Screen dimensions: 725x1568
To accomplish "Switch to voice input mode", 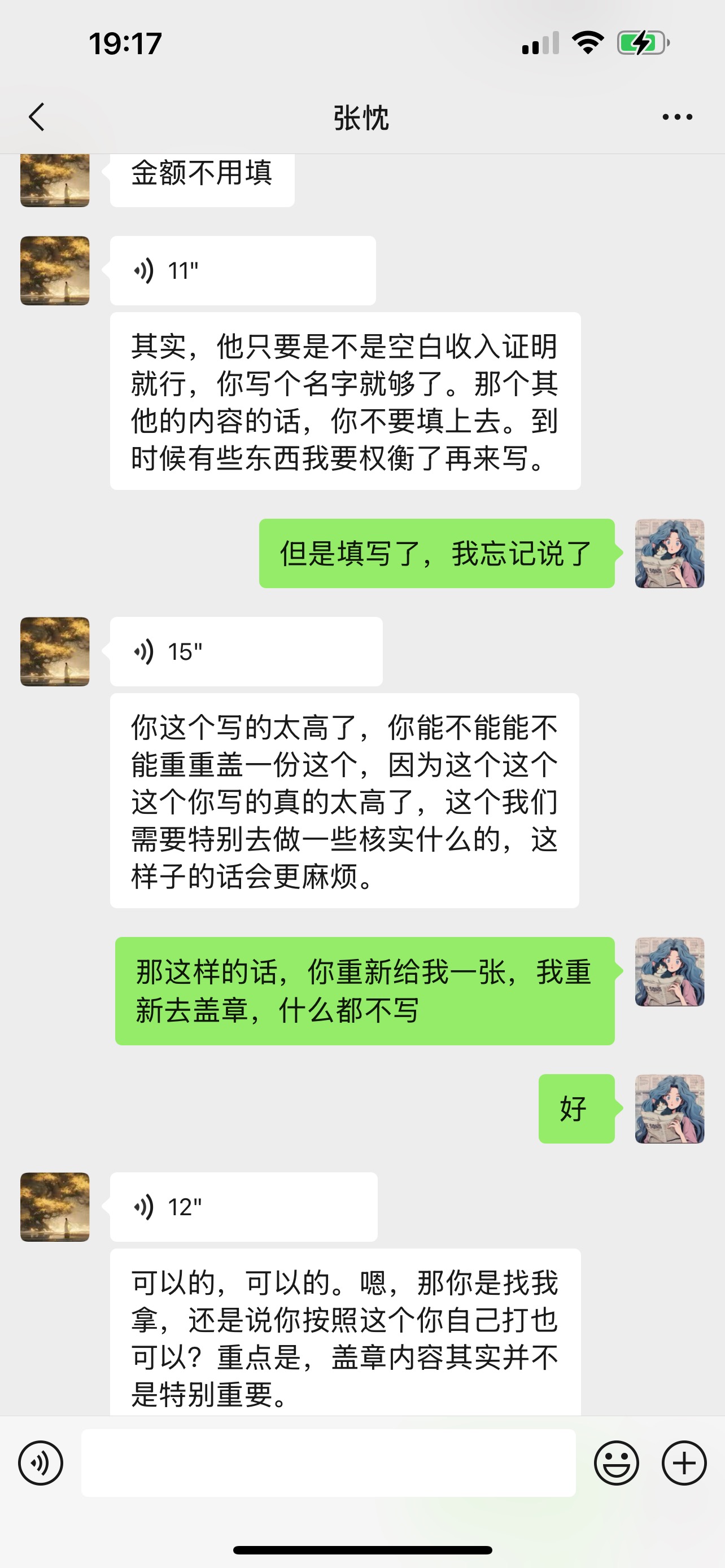I will pyautogui.click(x=41, y=1462).
